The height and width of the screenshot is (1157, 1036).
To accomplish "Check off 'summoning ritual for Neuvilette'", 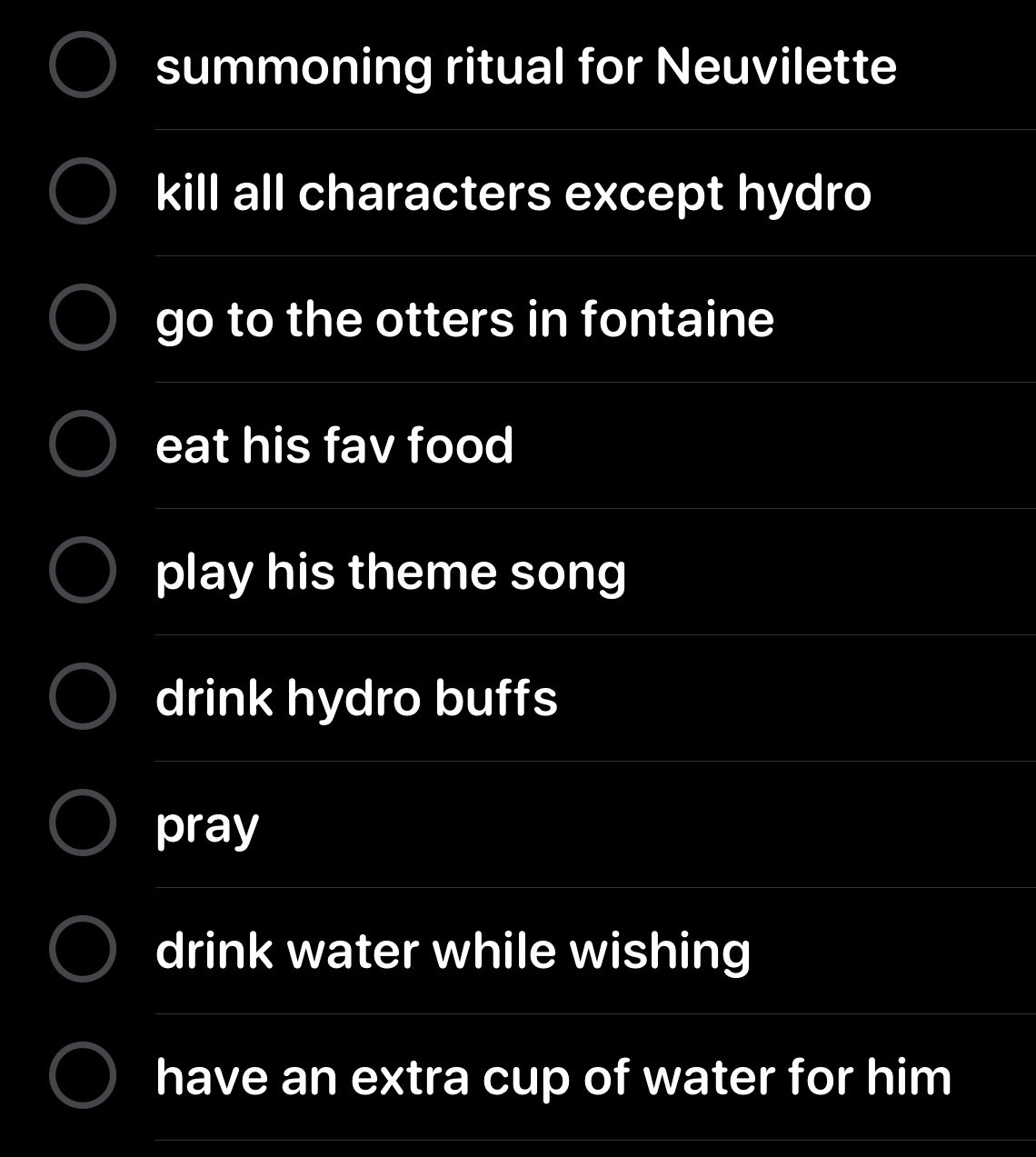I will pyautogui.click(x=83, y=65).
